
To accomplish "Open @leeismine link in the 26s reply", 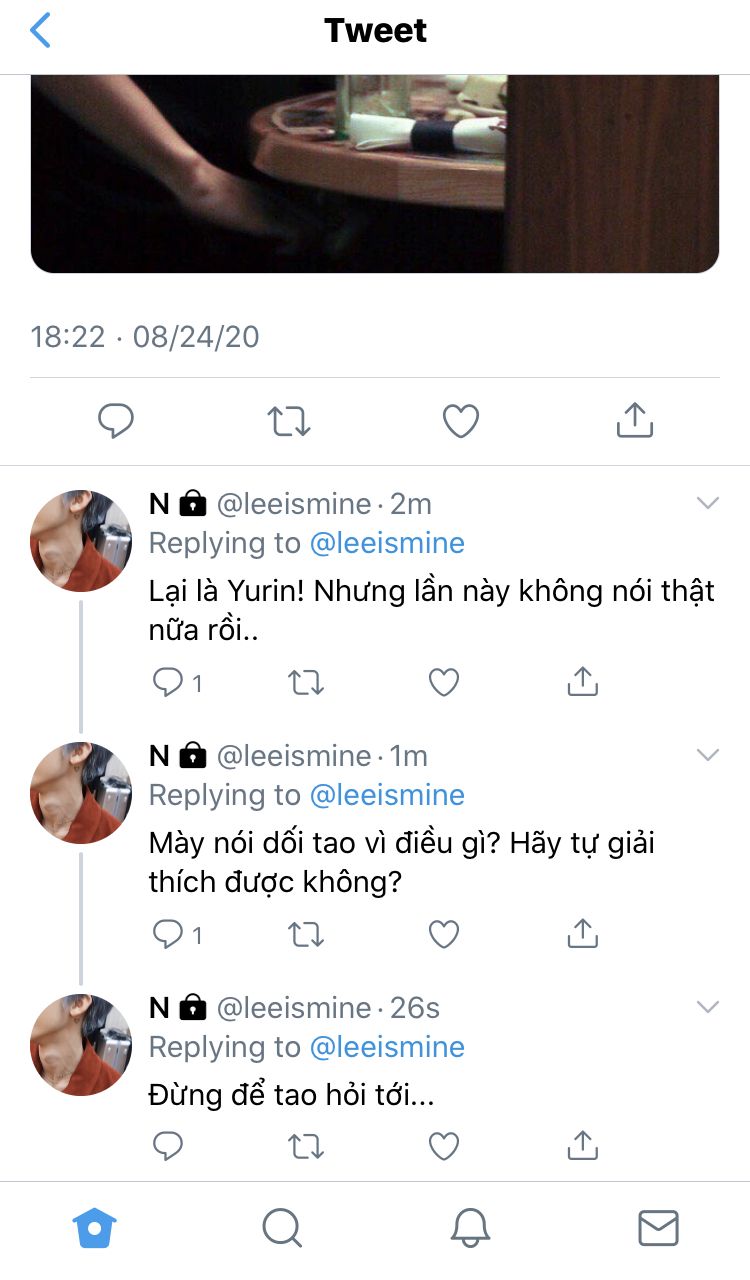I will 387,1047.
